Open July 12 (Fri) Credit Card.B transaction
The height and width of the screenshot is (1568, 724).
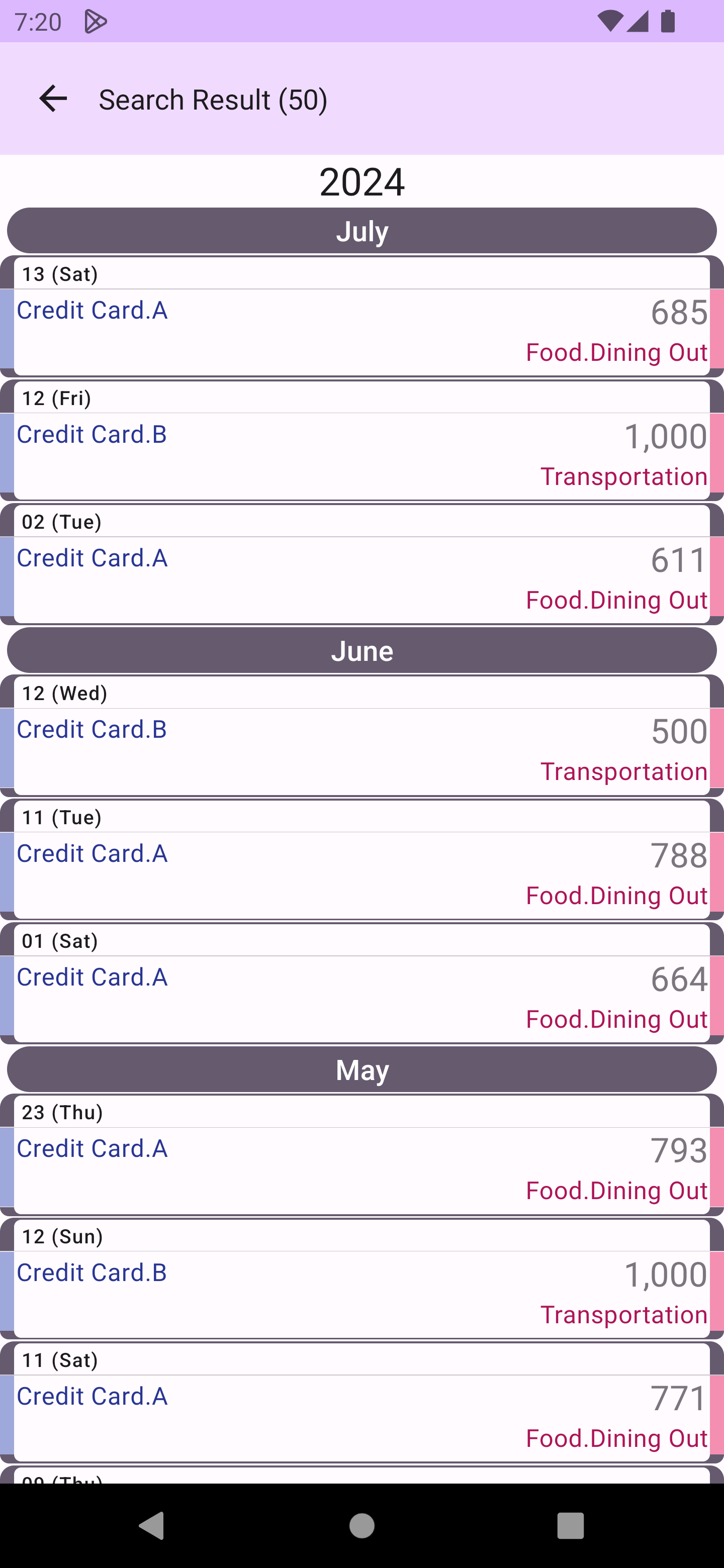tap(361, 455)
